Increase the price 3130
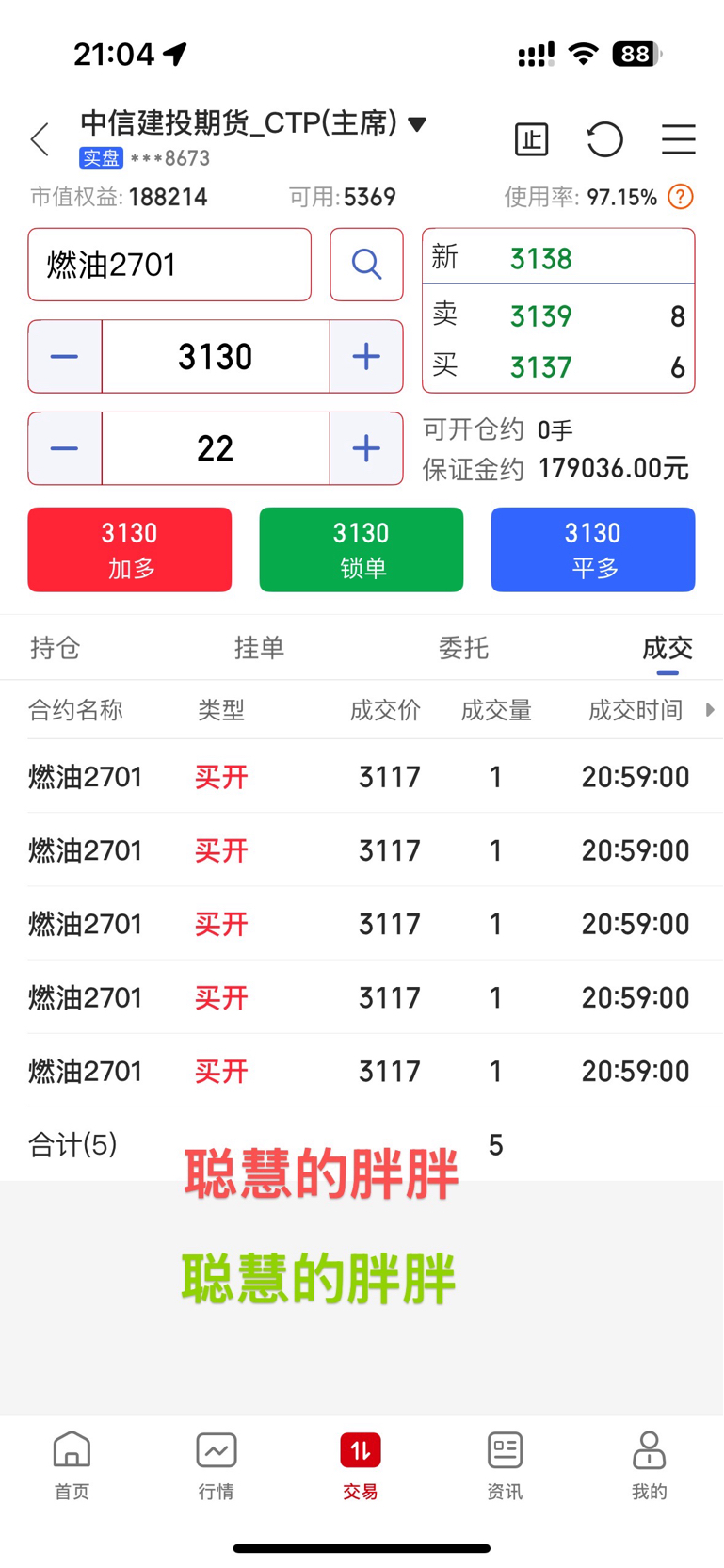724x1568 pixels. (366, 357)
